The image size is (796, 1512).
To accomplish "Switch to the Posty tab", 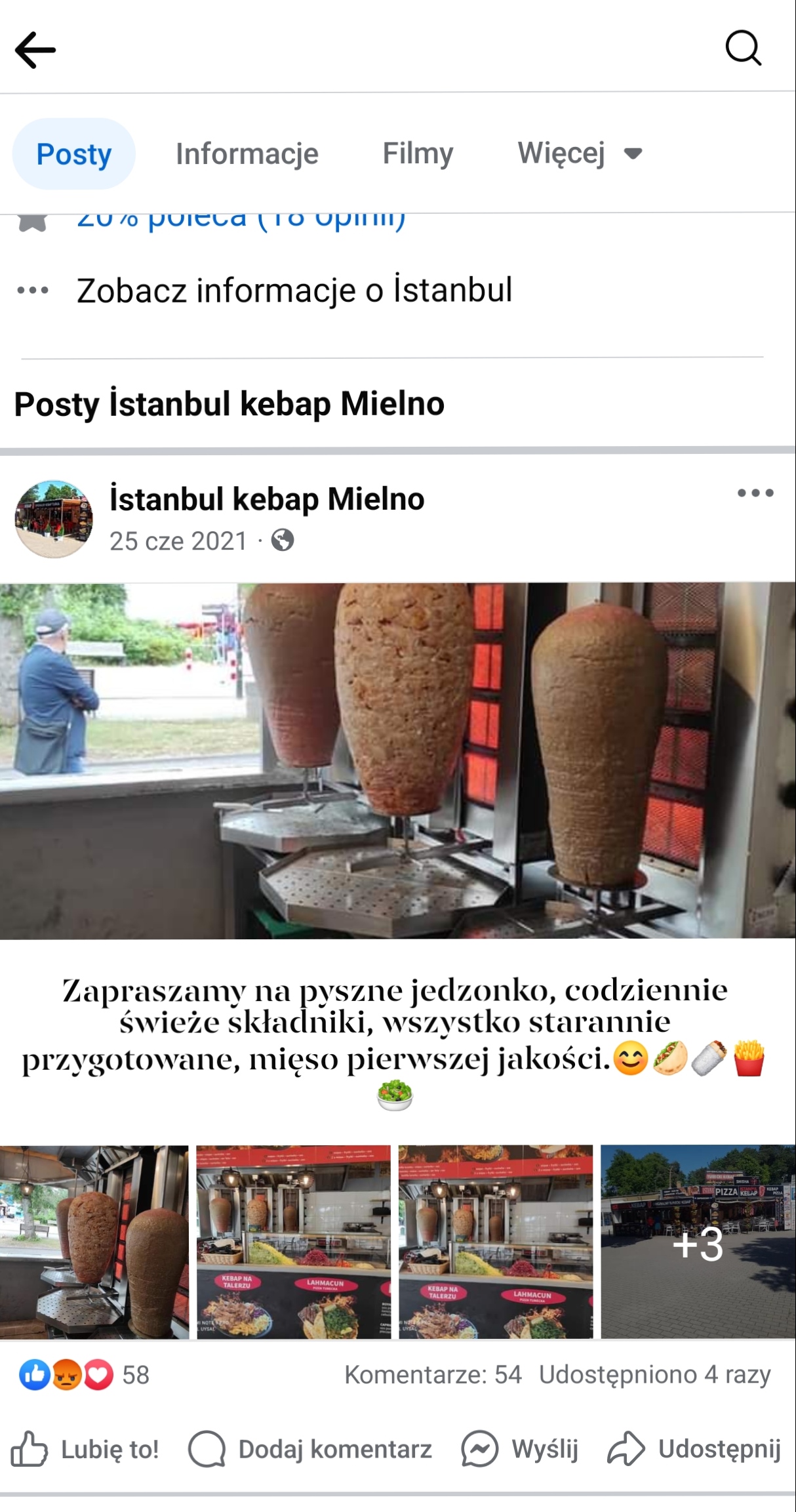I will pos(74,154).
